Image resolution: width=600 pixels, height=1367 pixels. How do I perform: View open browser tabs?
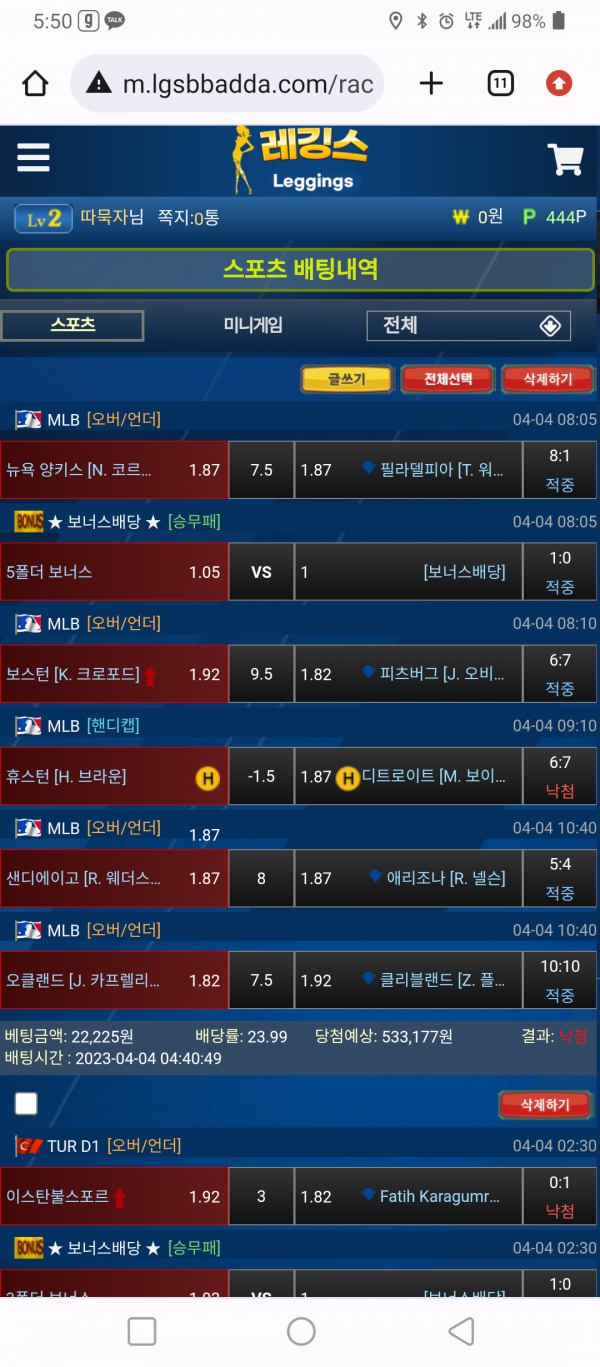pos(500,83)
